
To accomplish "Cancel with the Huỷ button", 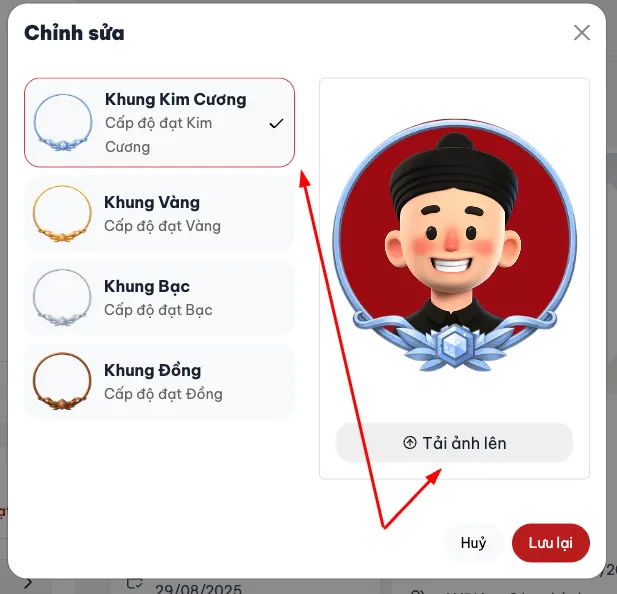I will pyautogui.click(x=473, y=543).
